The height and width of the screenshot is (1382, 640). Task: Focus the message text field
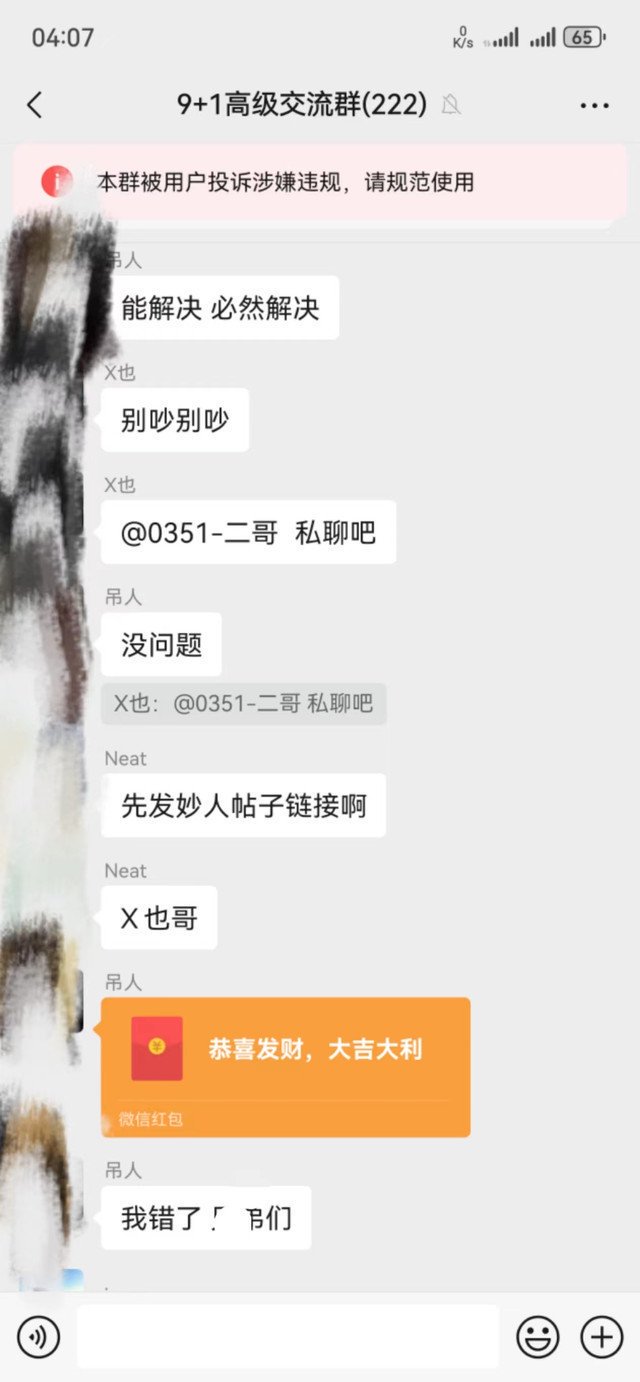[288, 1337]
